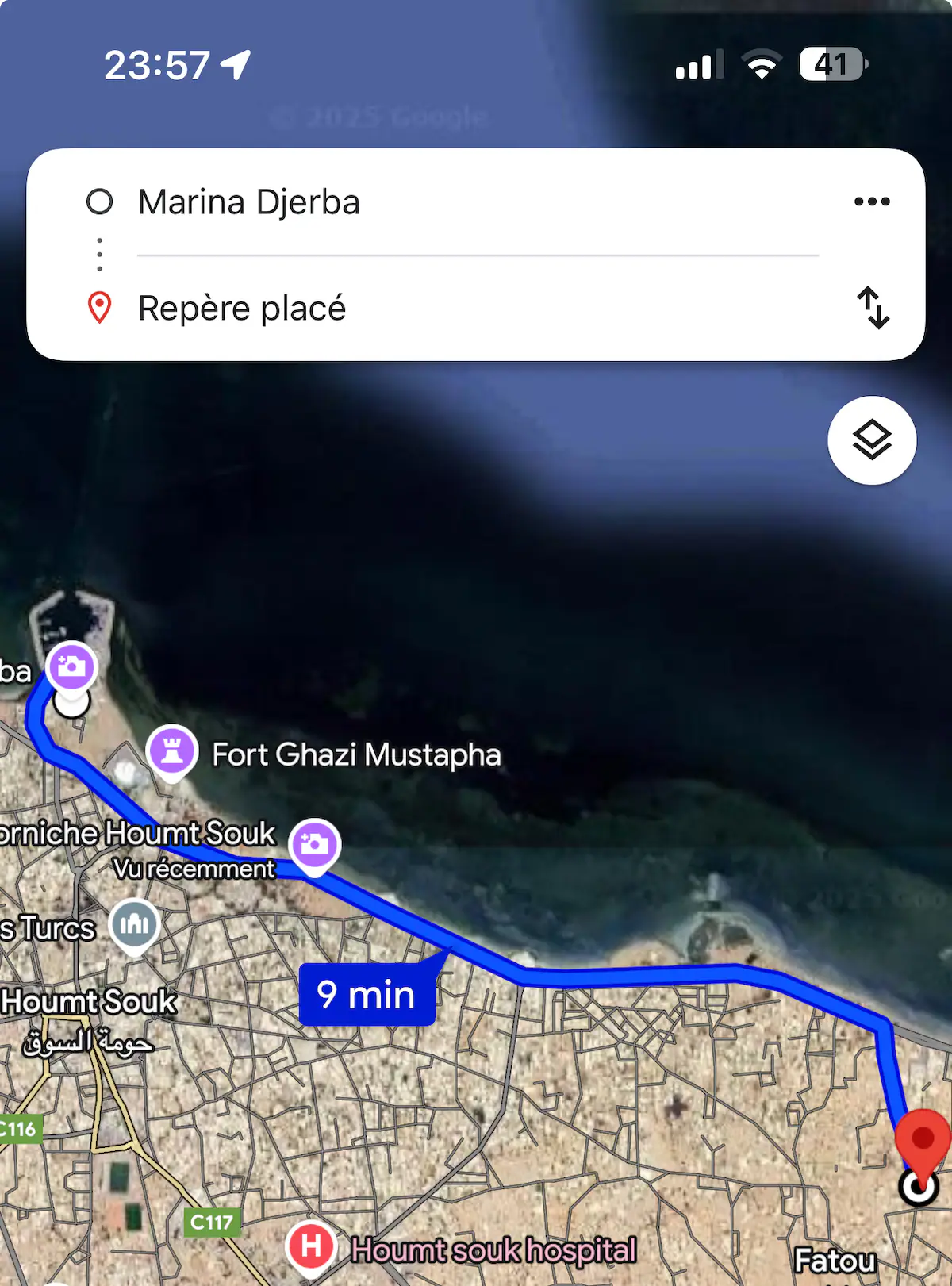The image size is (952, 1286).
Task: Open the map layers button
Action: 872,440
